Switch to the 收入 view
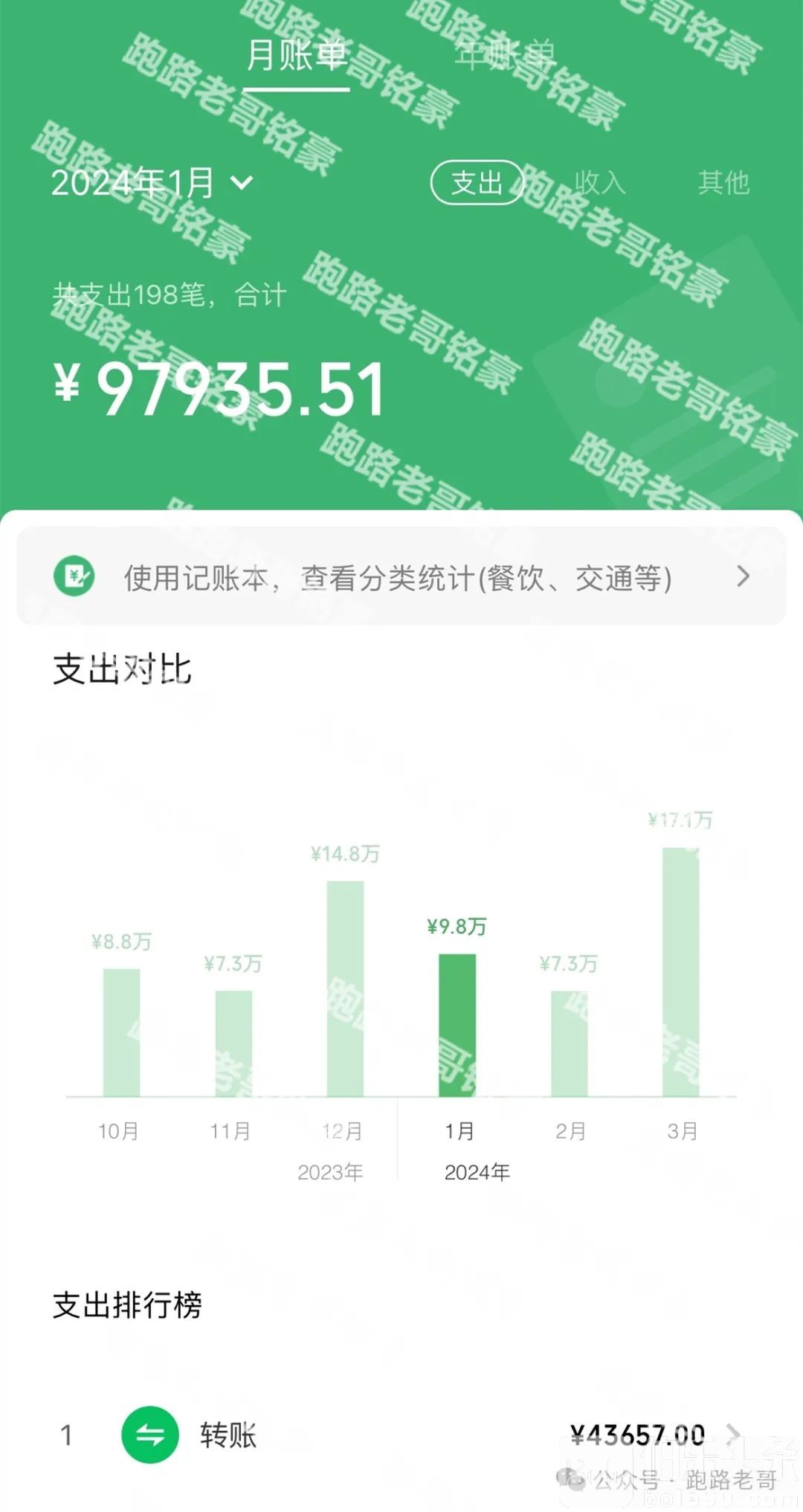Viewport: 803px width, 1512px height. click(600, 182)
